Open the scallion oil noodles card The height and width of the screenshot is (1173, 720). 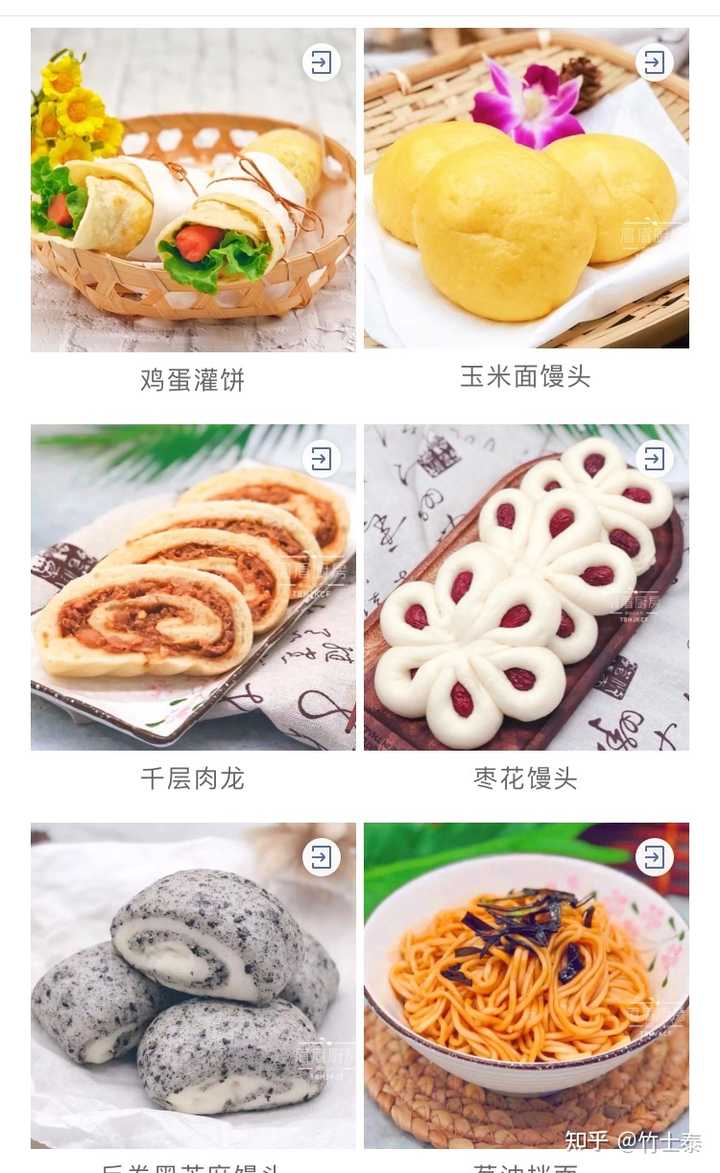526,990
